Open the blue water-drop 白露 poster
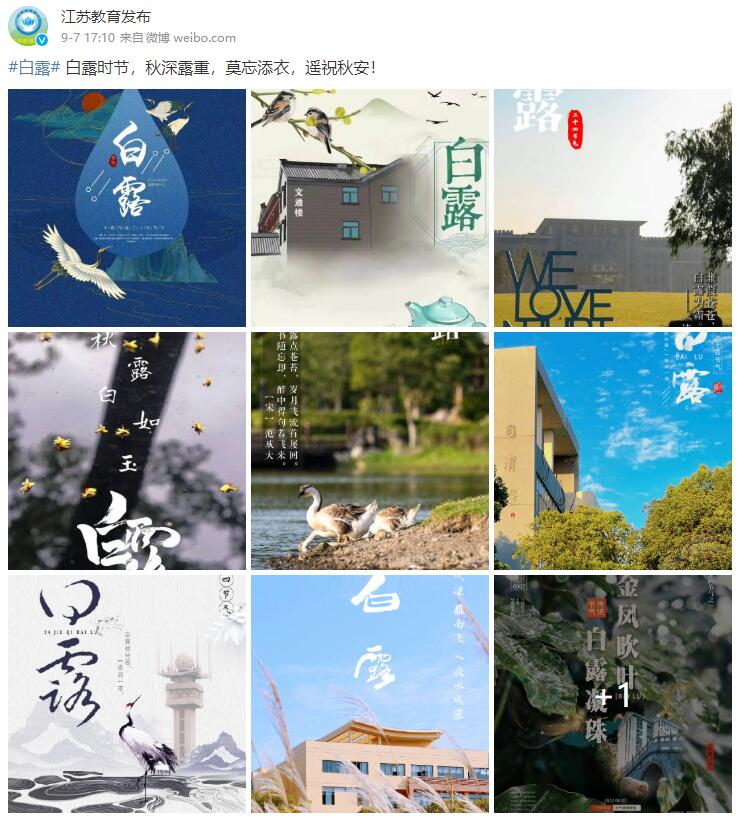This screenshot has width=741, height=824. click(127, 207)
